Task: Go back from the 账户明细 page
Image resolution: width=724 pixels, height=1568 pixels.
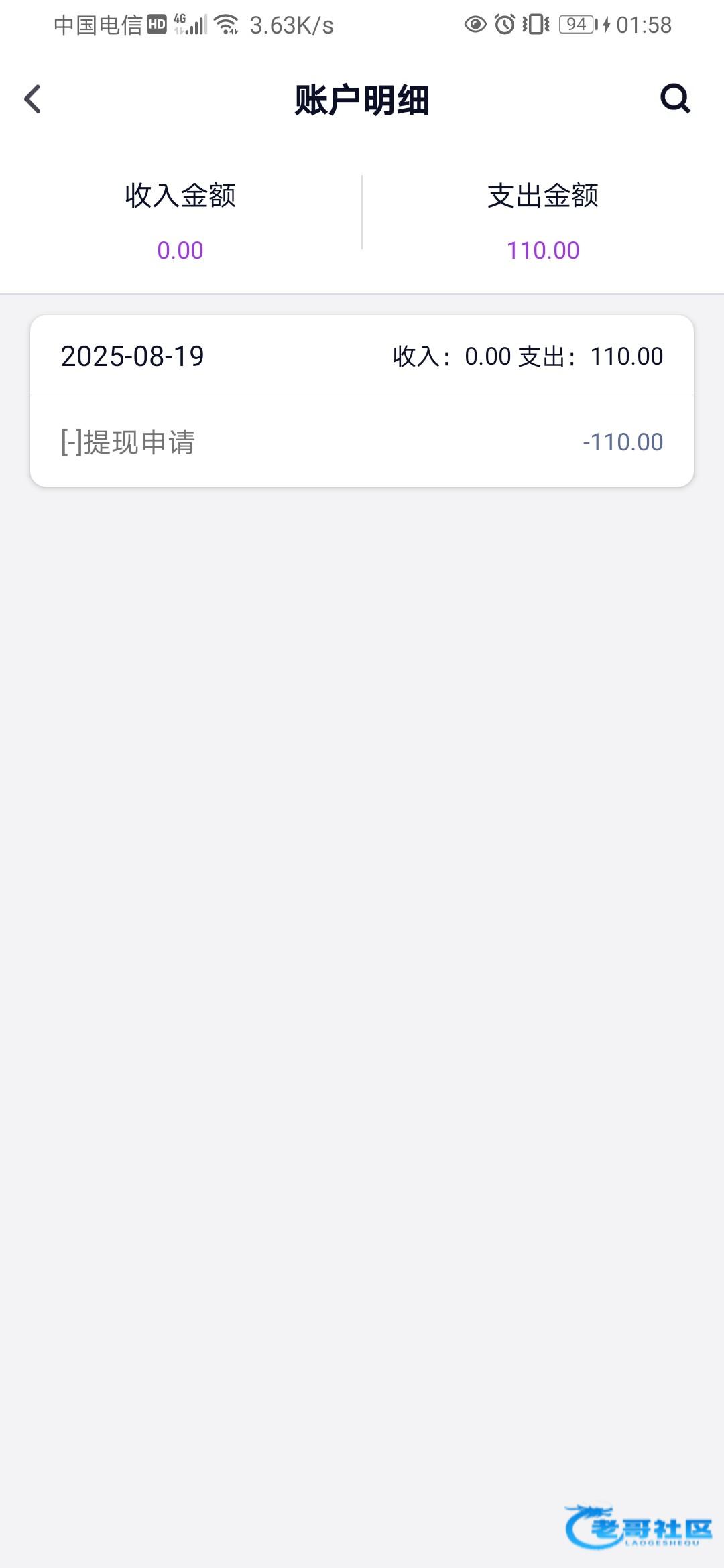Action: [x=33, y=99]
